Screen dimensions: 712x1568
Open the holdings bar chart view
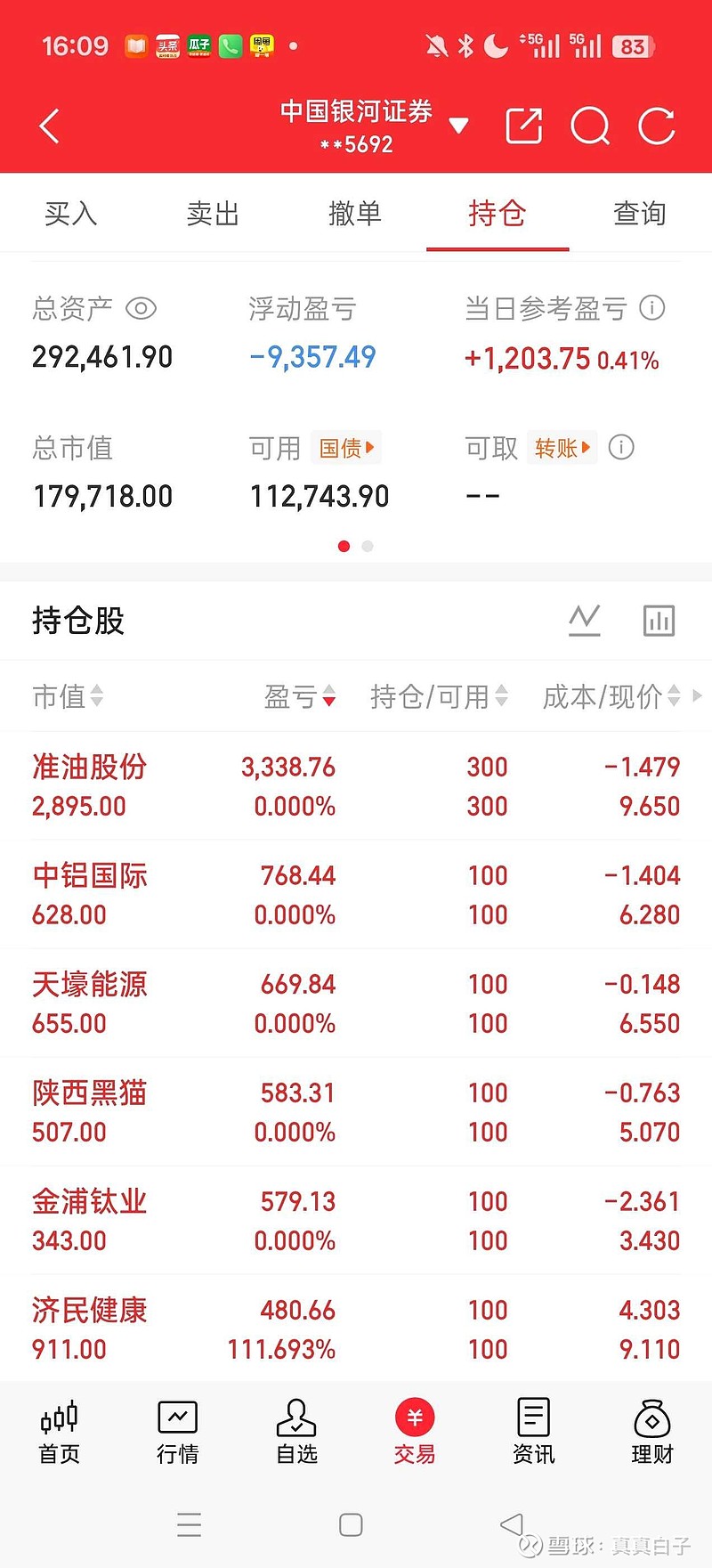(659, 621)
